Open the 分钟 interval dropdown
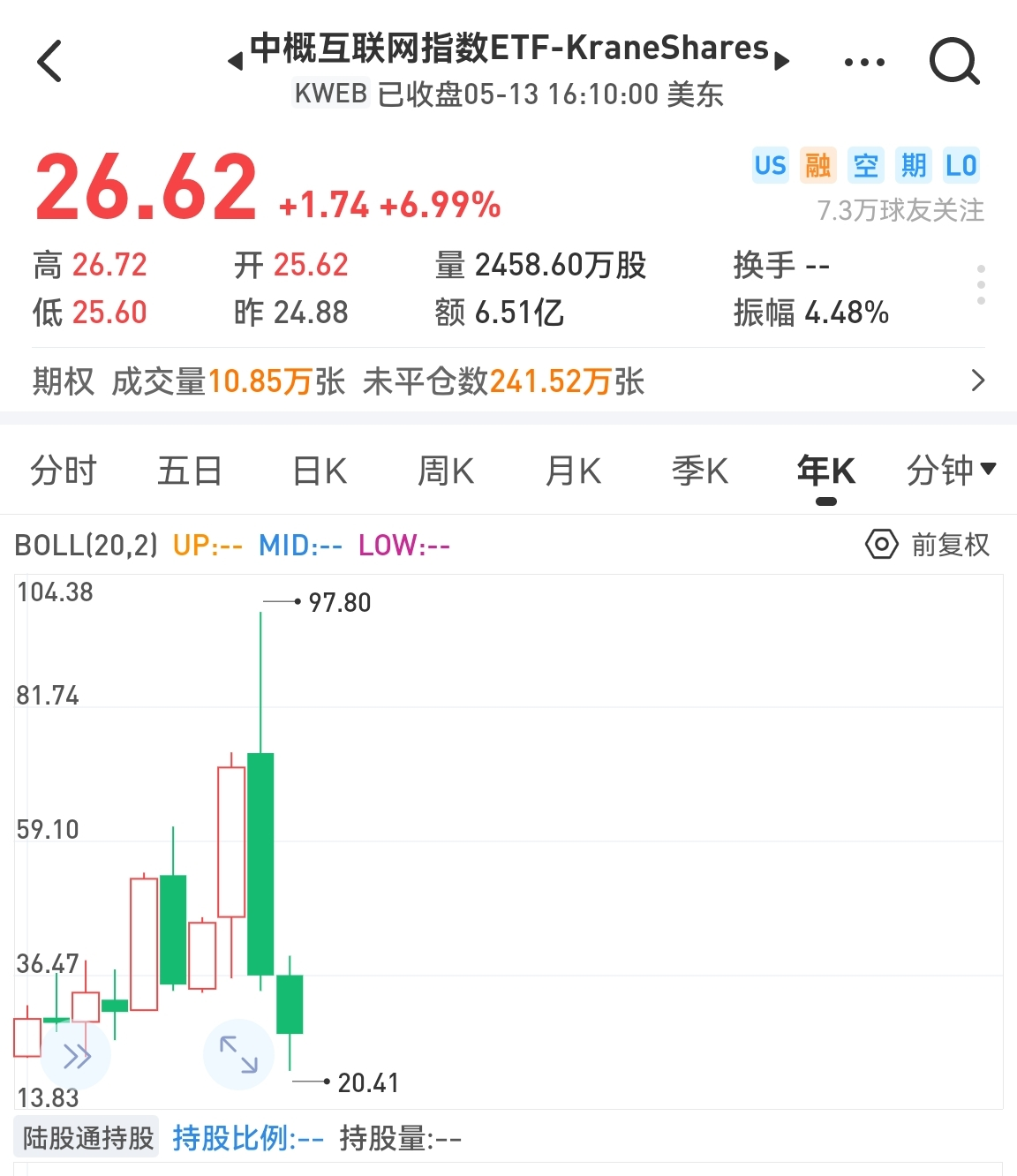Screen dimensions: 1017x1176 950,470
